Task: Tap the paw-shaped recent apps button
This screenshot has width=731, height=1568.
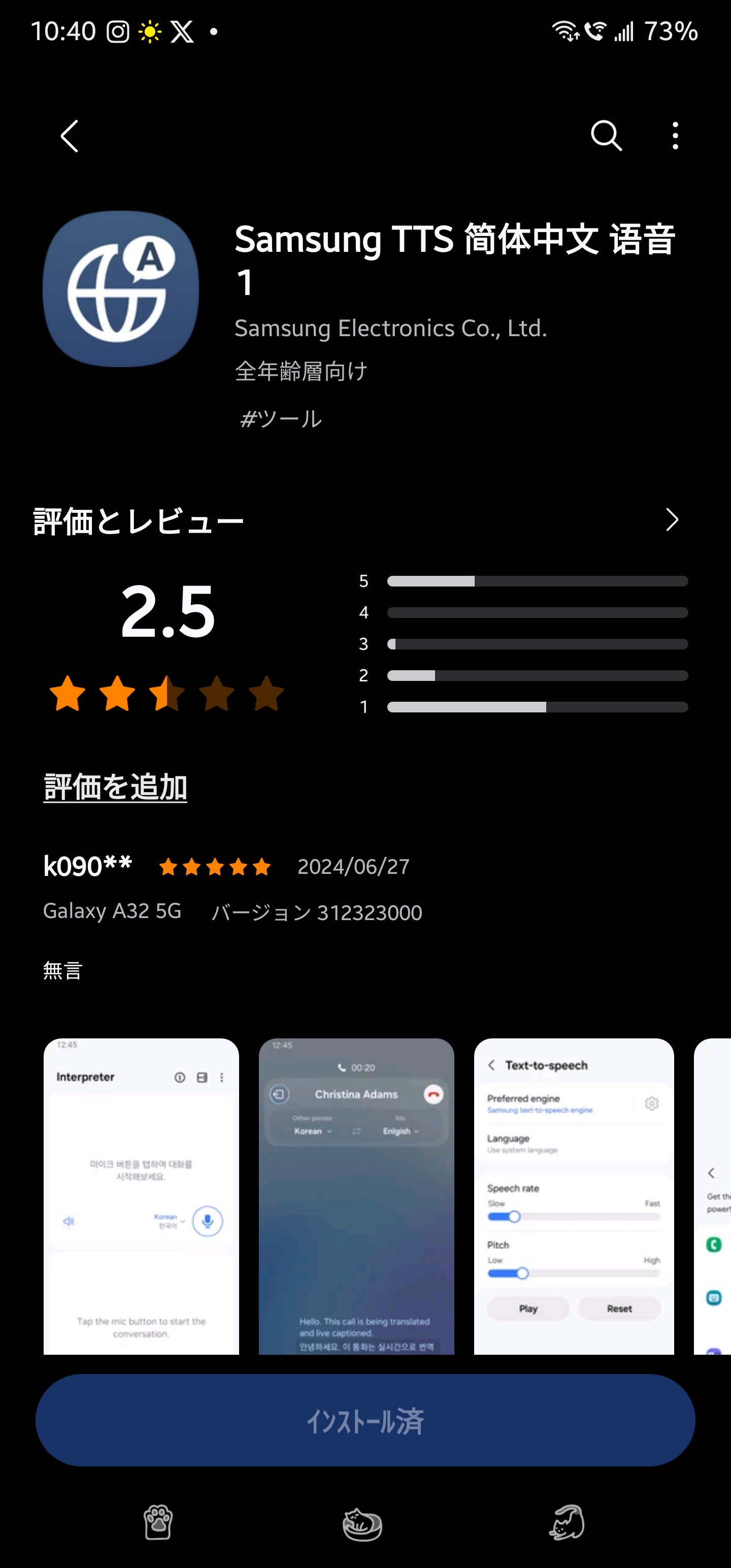Action: click(x=158, y=1522)
